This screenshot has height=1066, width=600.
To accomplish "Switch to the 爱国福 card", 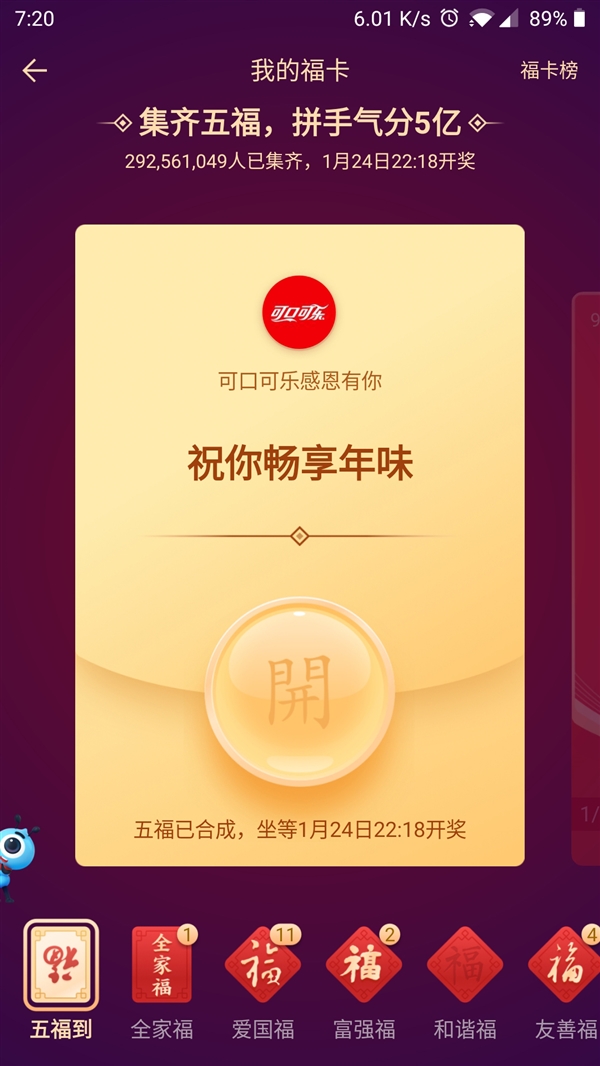I will [x=263, y=966].
